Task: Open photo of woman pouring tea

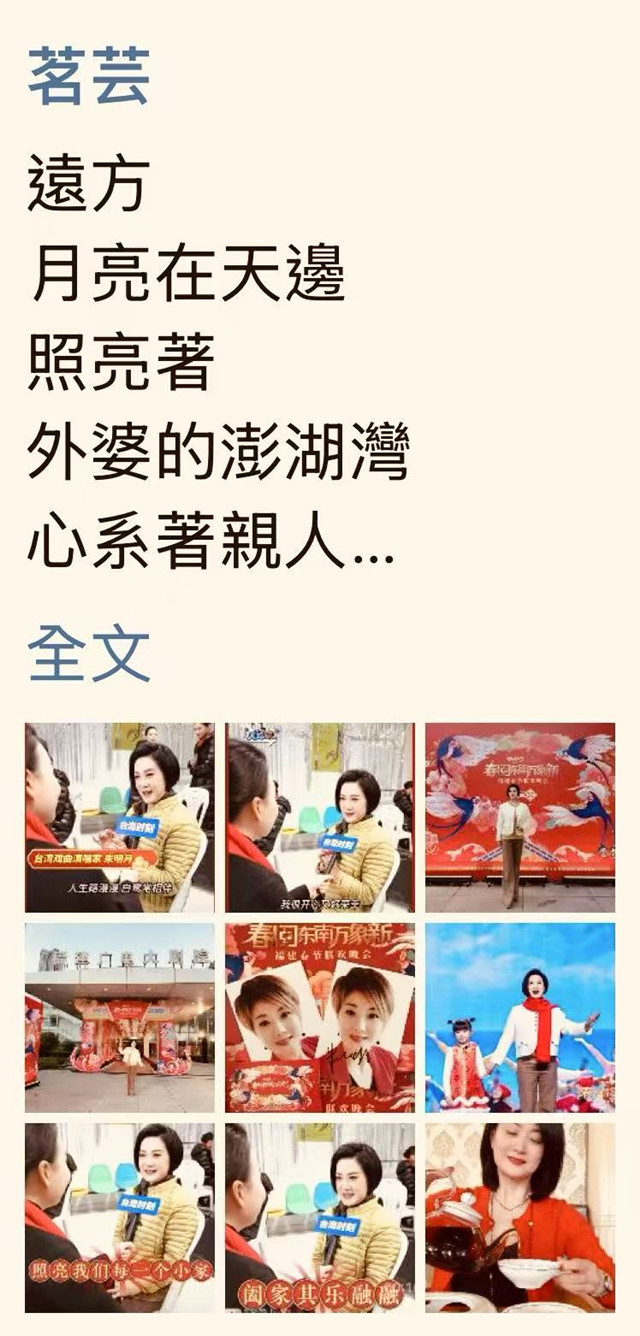Action: pos(520,1217)
